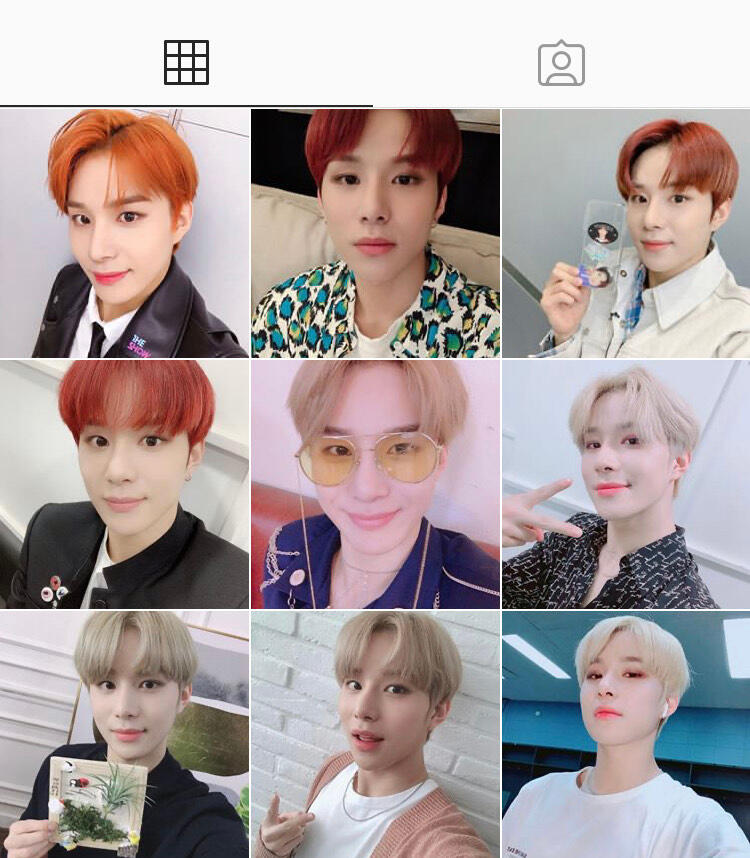Open the blonde peace sign selfie post
Screen dimensions: 750x858
[626, 484]
